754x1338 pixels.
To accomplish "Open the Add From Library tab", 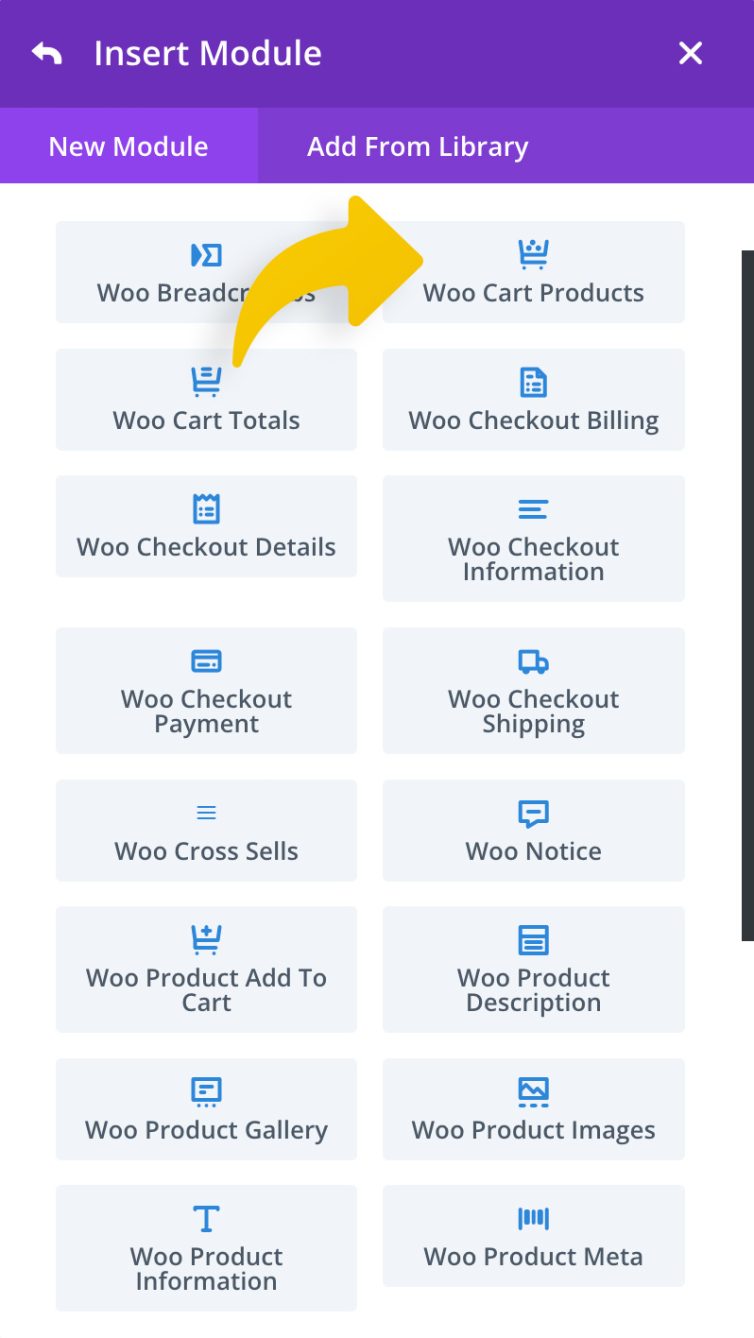I will [x=417, y=146].
